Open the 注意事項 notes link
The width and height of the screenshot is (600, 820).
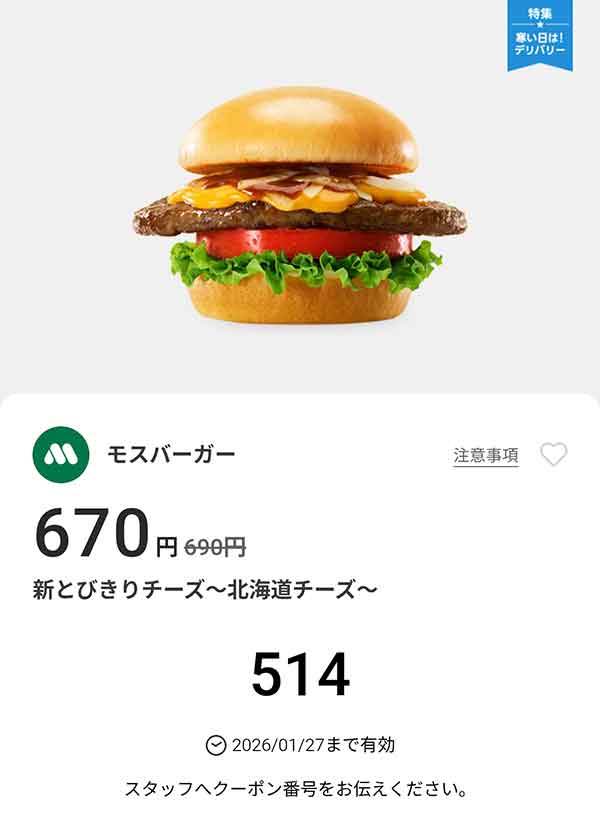pos(486,455)
